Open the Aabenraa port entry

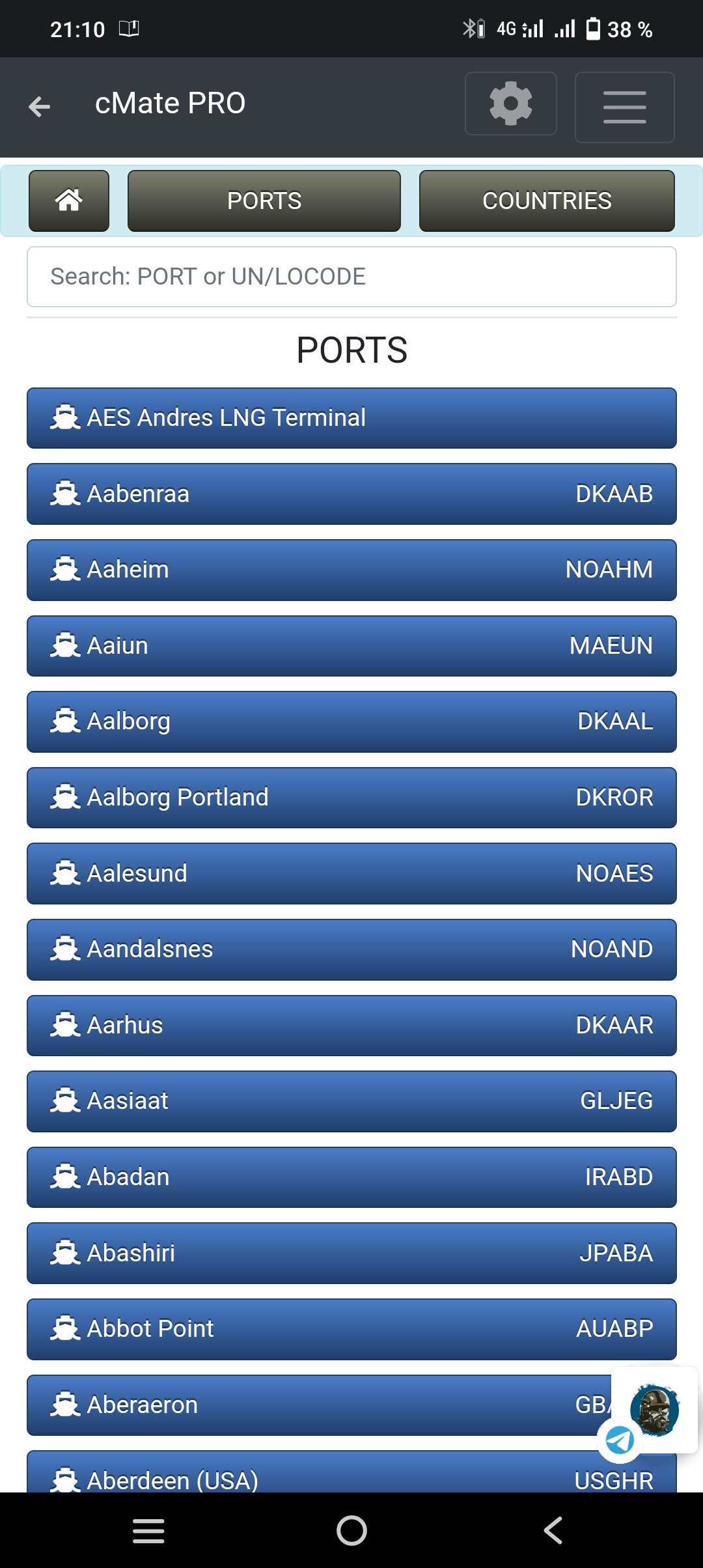(x=351, y=494)
